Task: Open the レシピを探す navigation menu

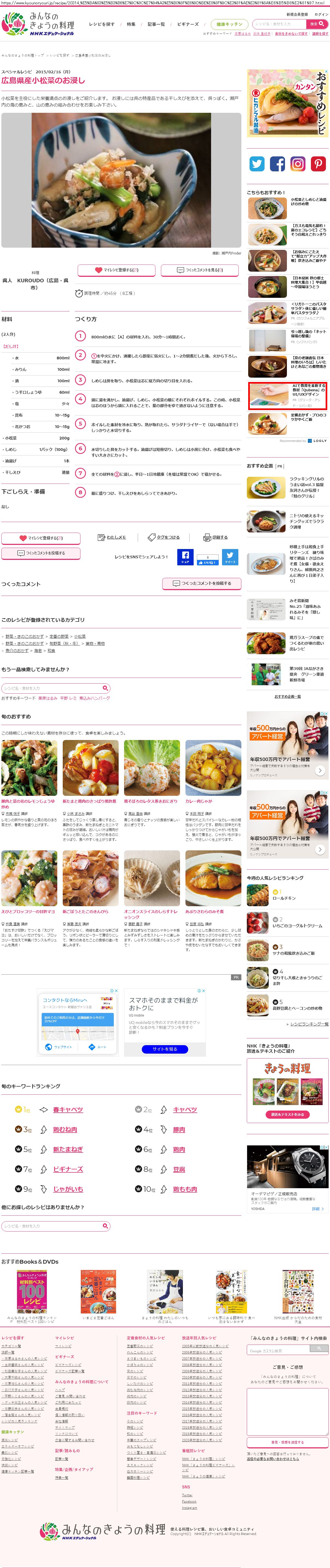Action: [102, 24]
